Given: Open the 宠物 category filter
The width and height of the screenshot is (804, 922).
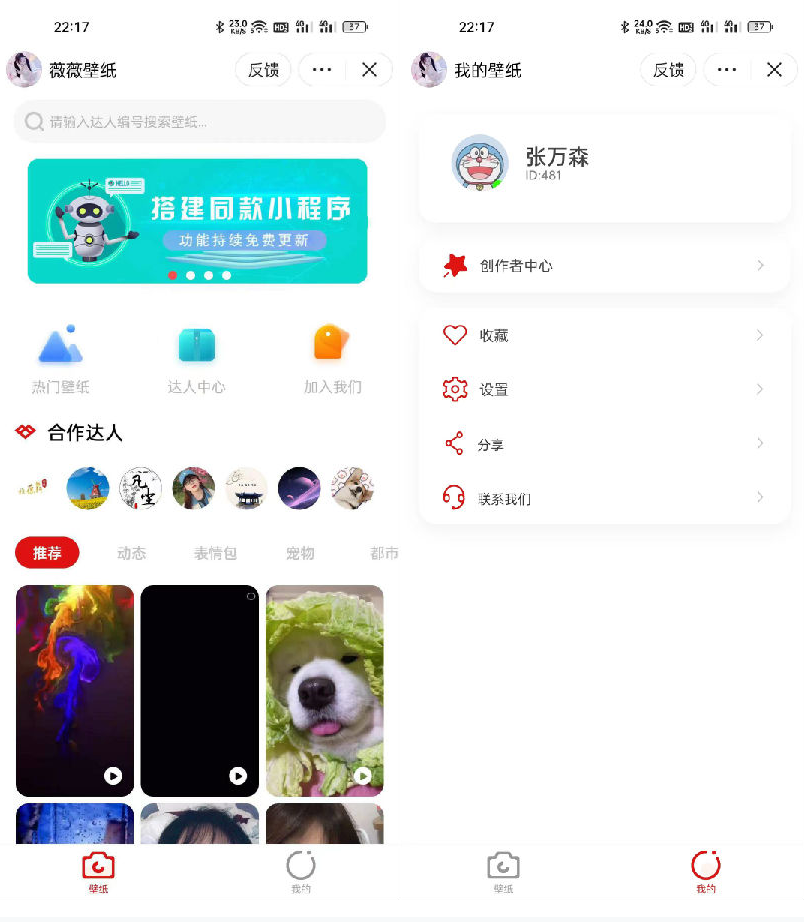Looking at the screenshot, I should tap(299, 553).
